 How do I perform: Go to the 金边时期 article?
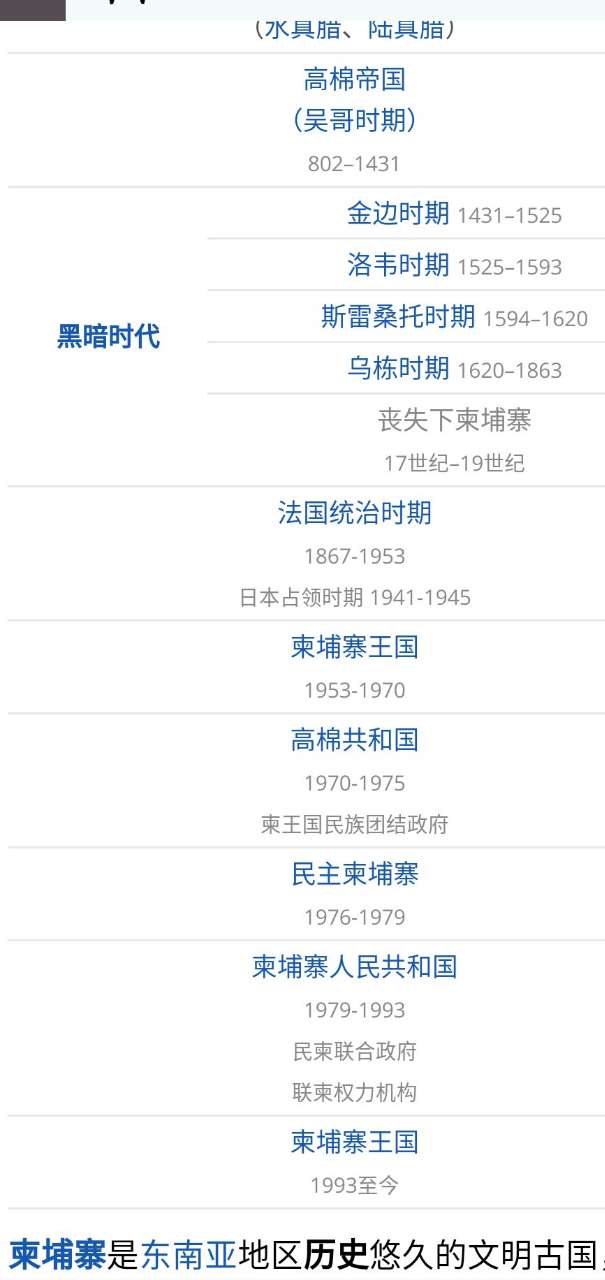tap(398, 213)
